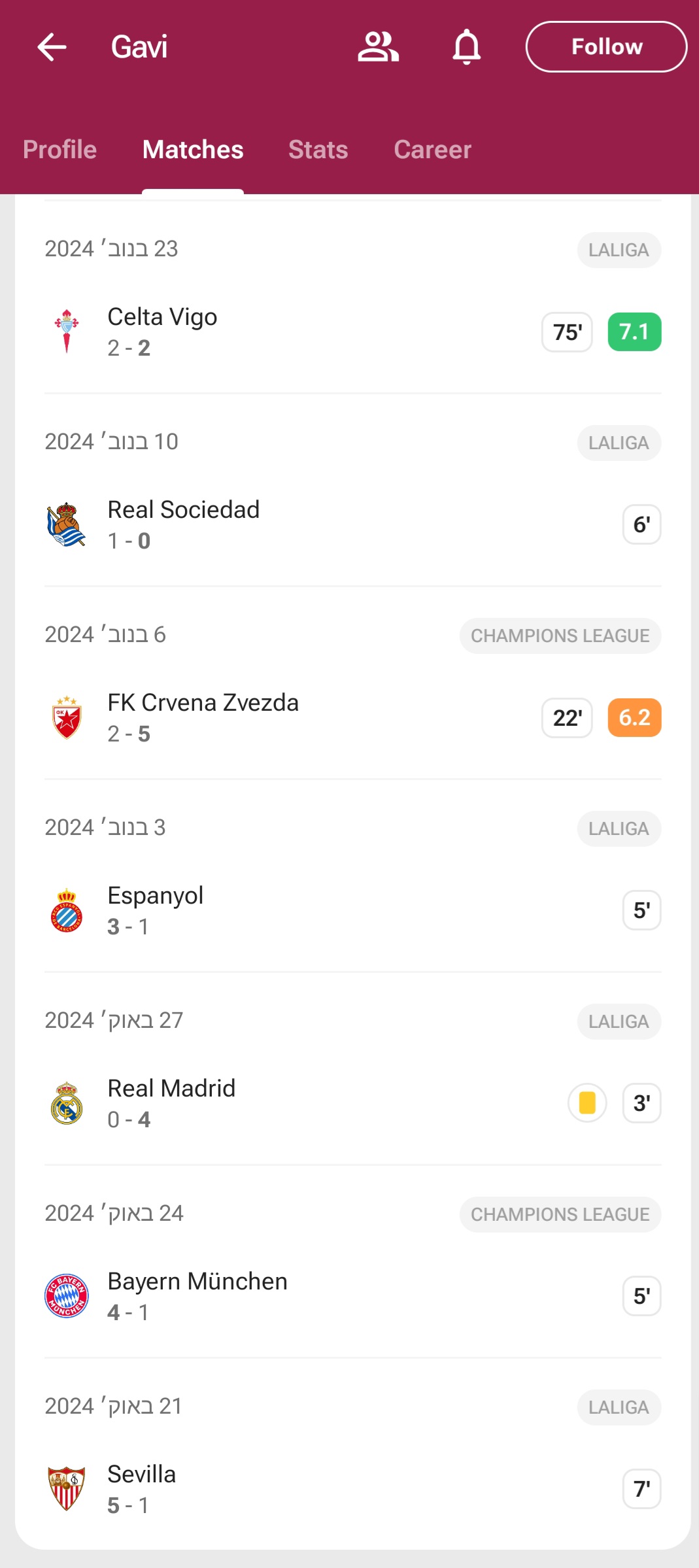Screen dimensions: 699x1568
Task: Switch to the Profile tab
Action: click(x=60, y=150)
